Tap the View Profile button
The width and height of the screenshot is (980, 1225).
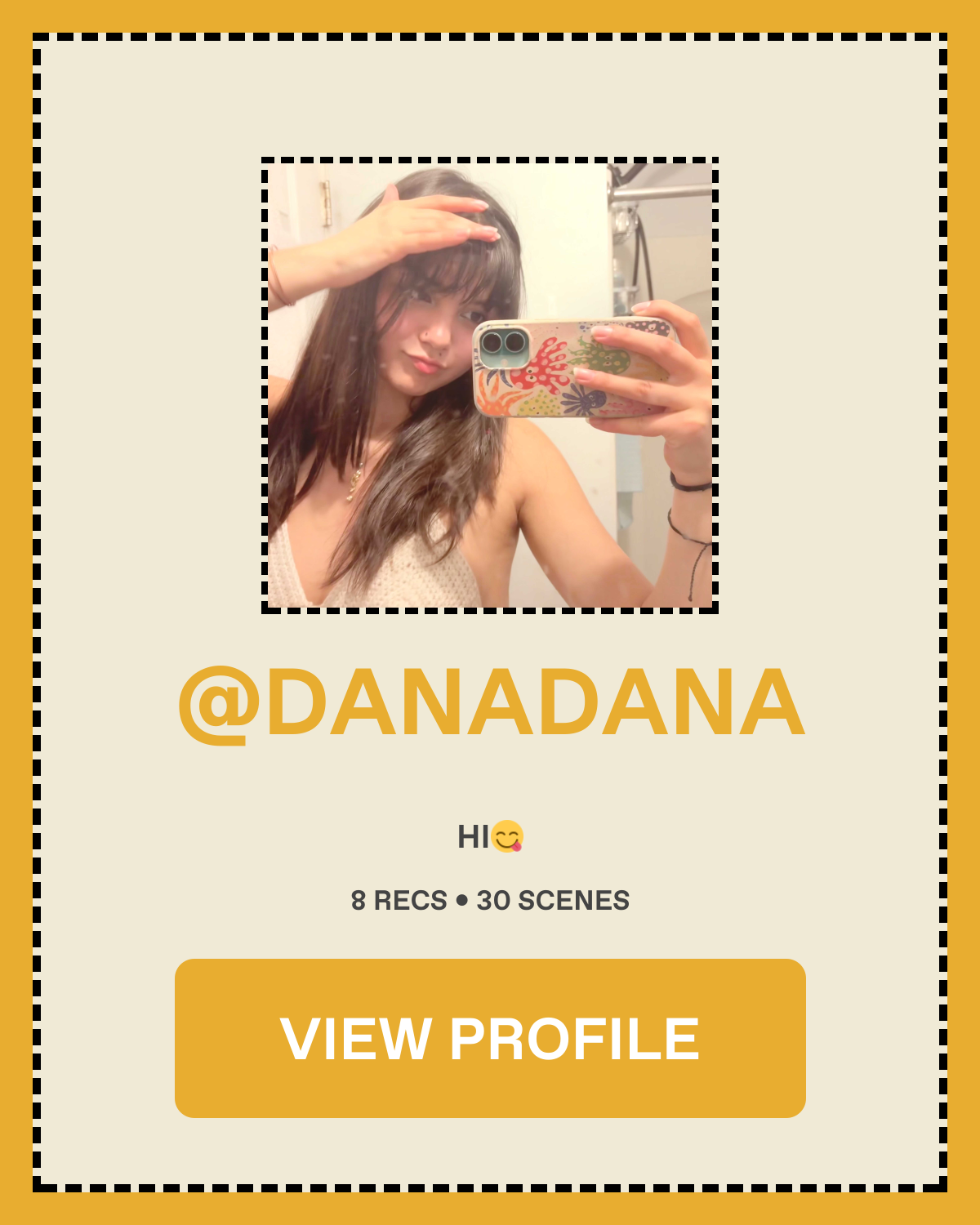click(x=490, y=1038)
